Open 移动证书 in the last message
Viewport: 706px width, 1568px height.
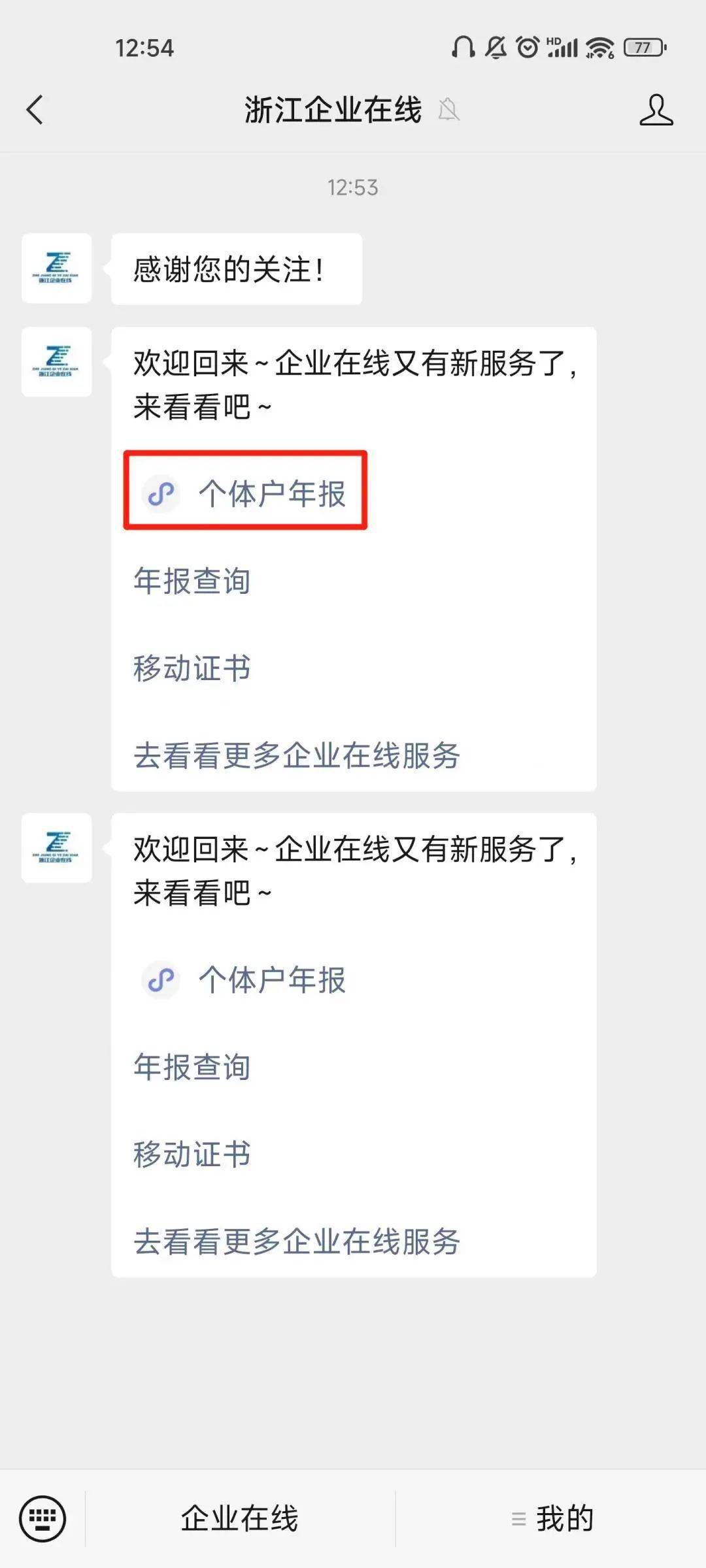tap(192, 1154)
